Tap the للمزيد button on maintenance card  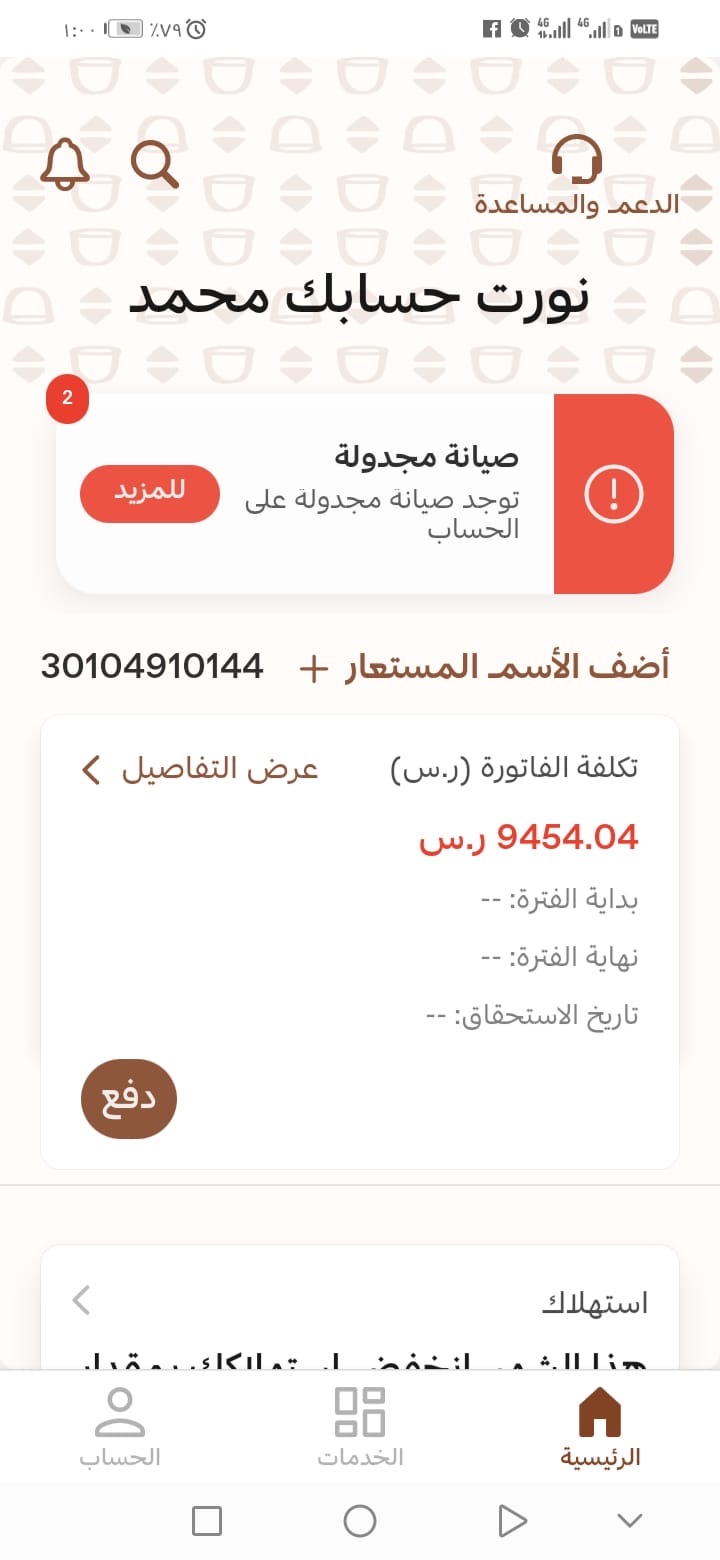point(149,493)
